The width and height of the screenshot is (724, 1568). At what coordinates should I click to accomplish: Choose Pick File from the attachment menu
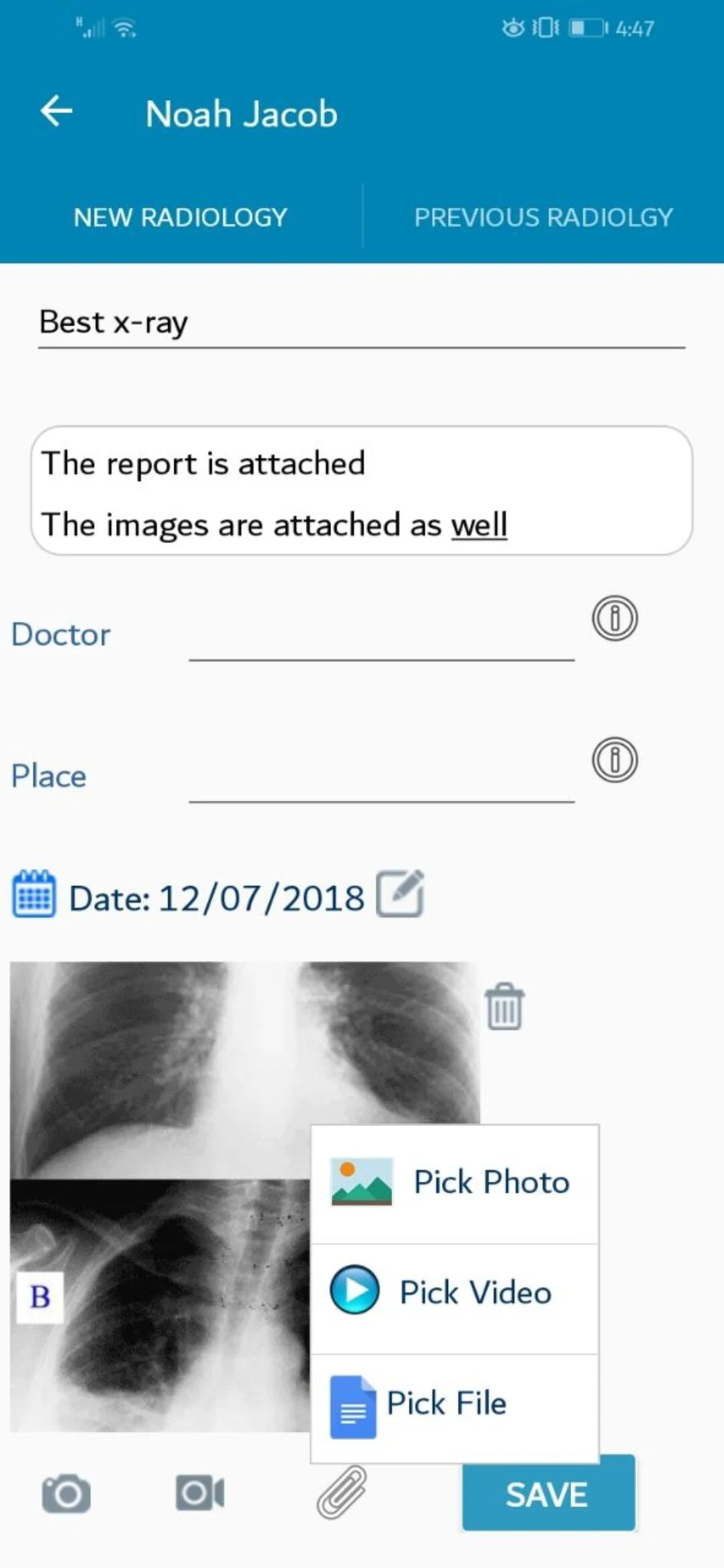pos(455,1404)
